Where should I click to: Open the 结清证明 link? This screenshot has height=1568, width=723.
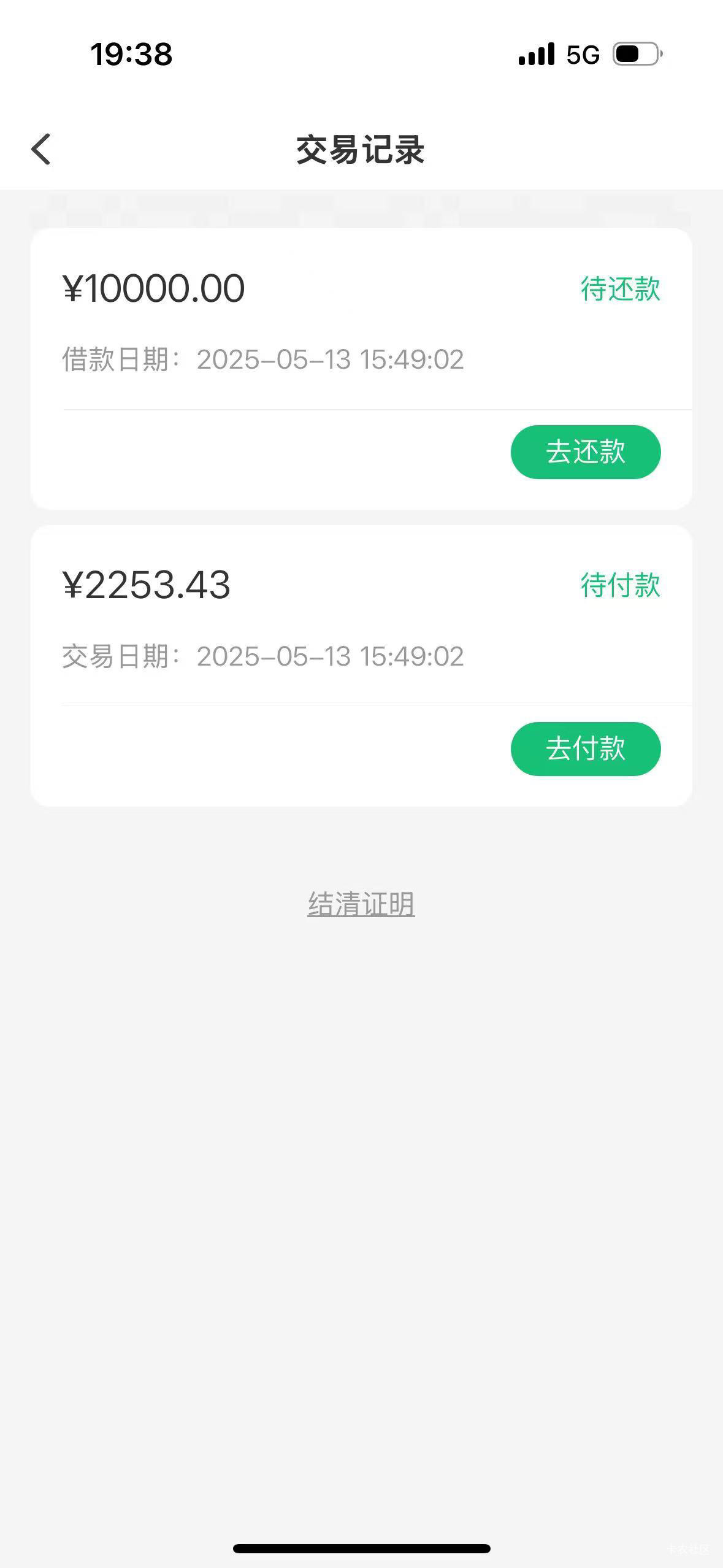point(361,904)
